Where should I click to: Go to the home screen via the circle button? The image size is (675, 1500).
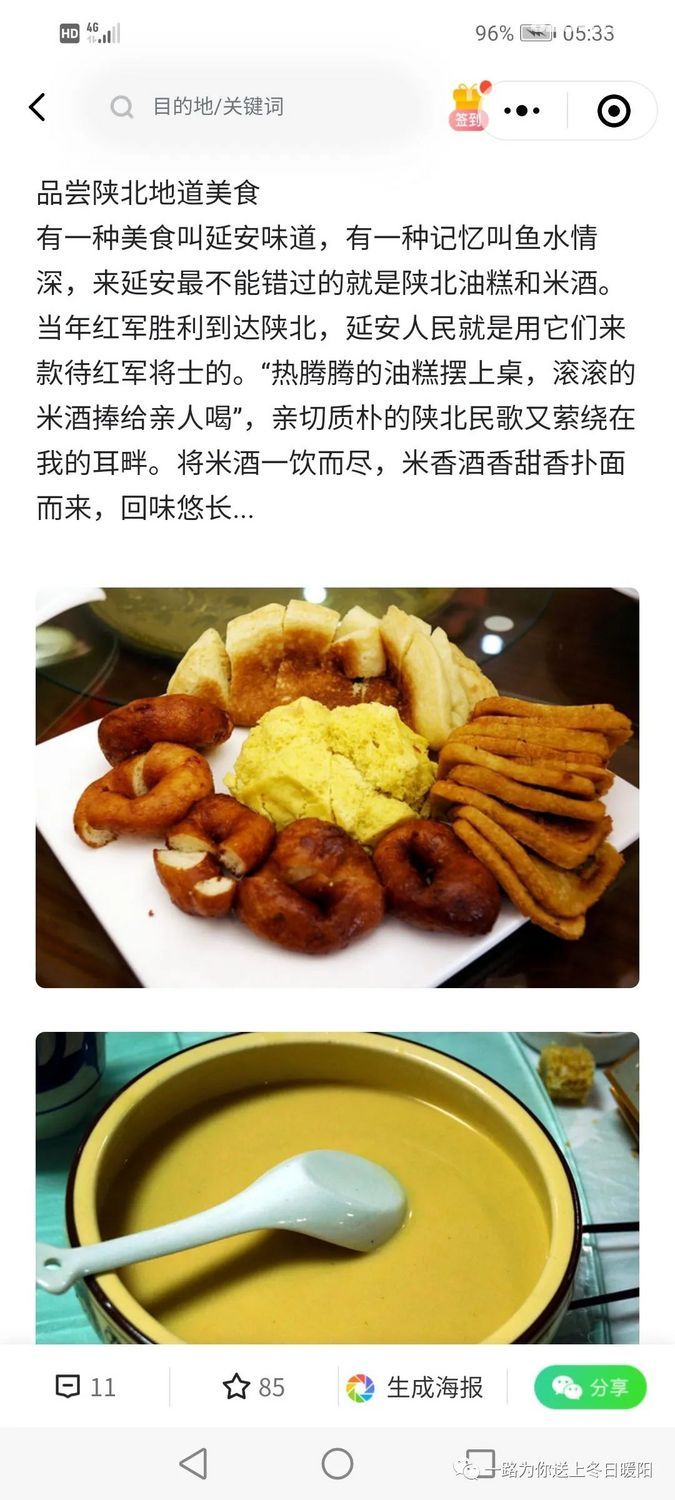point(337,1464)
